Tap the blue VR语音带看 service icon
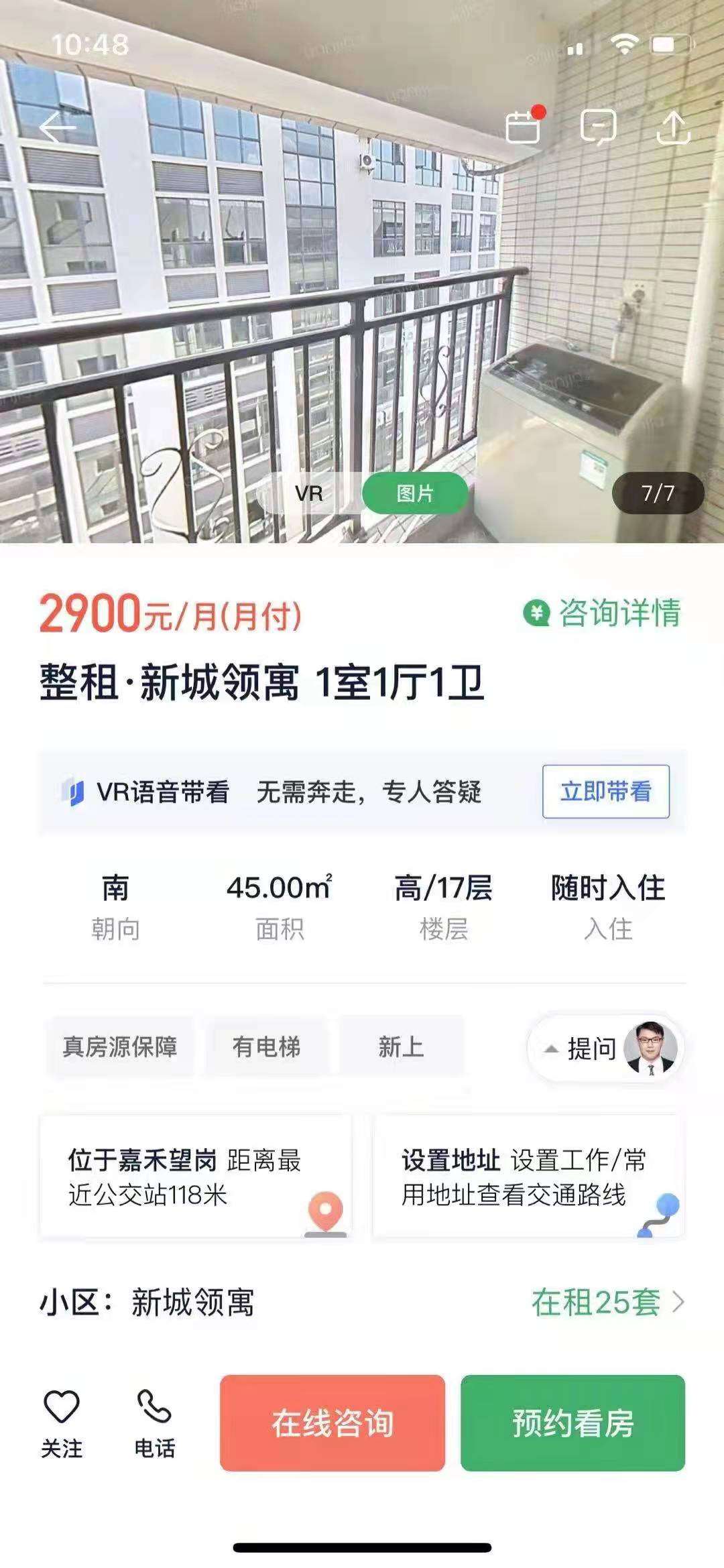Viewport: 724px width, 1568px height. point(74,792)
